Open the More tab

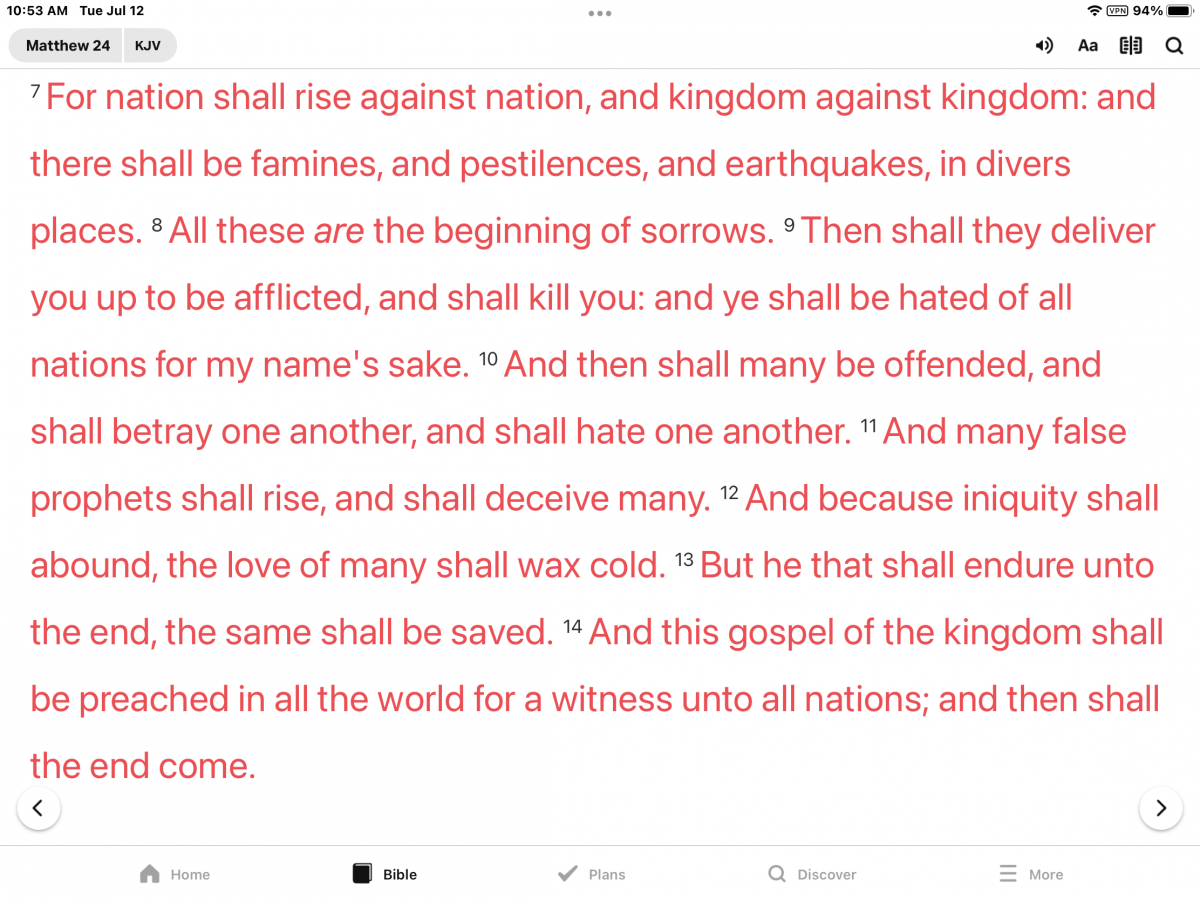point(1031,874)
